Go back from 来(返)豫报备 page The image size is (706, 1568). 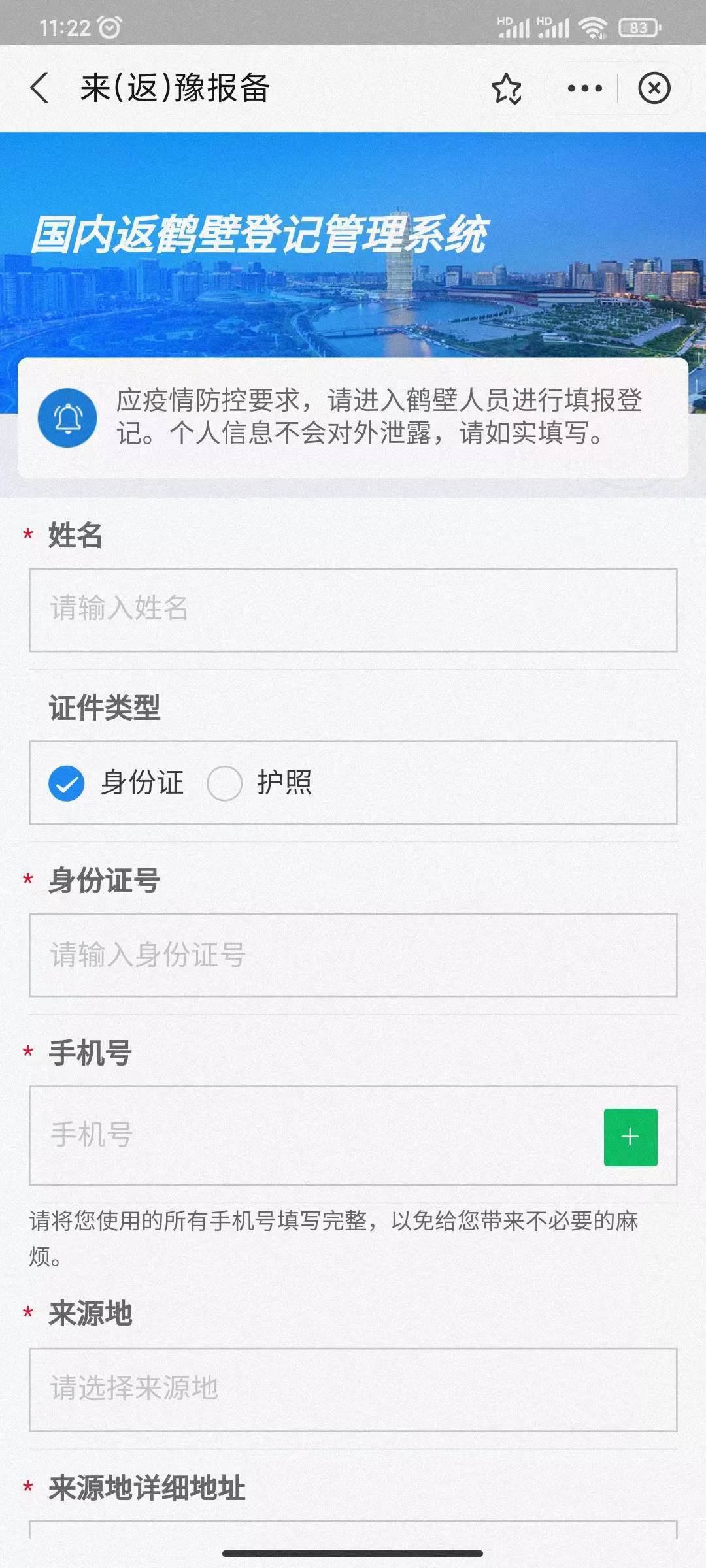(x=39, y=88)
